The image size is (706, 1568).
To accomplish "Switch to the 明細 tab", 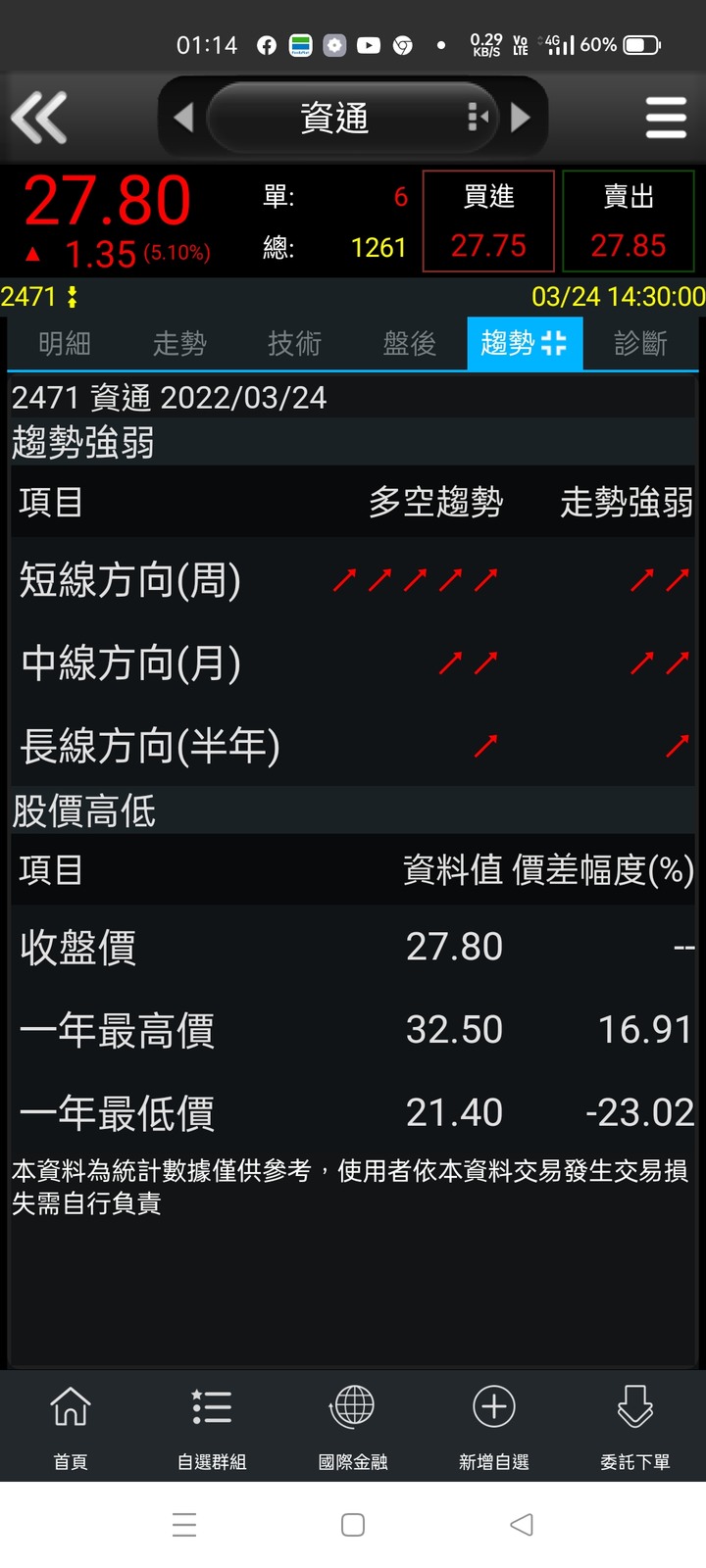I will [65, 344].
